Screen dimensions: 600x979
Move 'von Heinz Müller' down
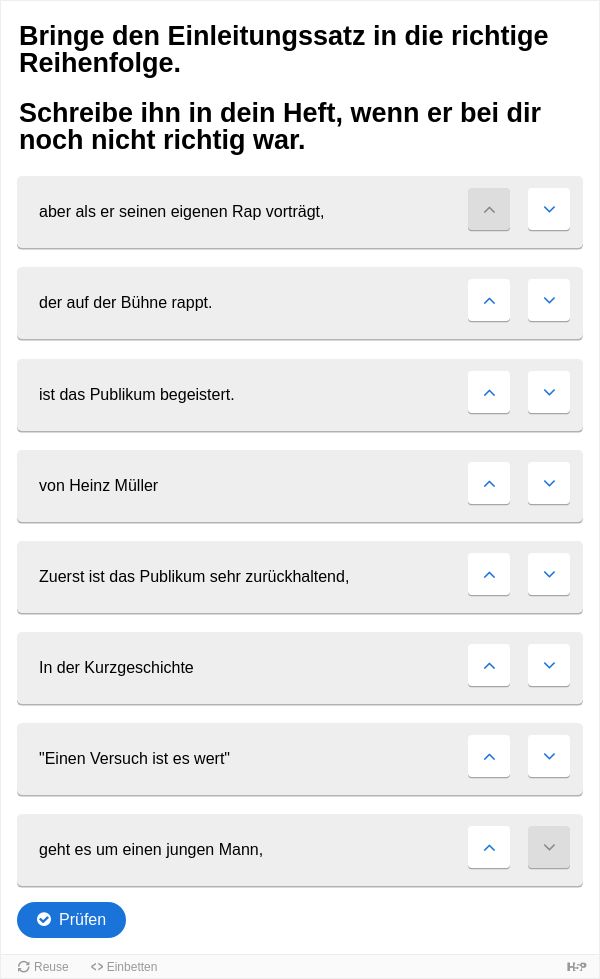click(x=549, y=483)
